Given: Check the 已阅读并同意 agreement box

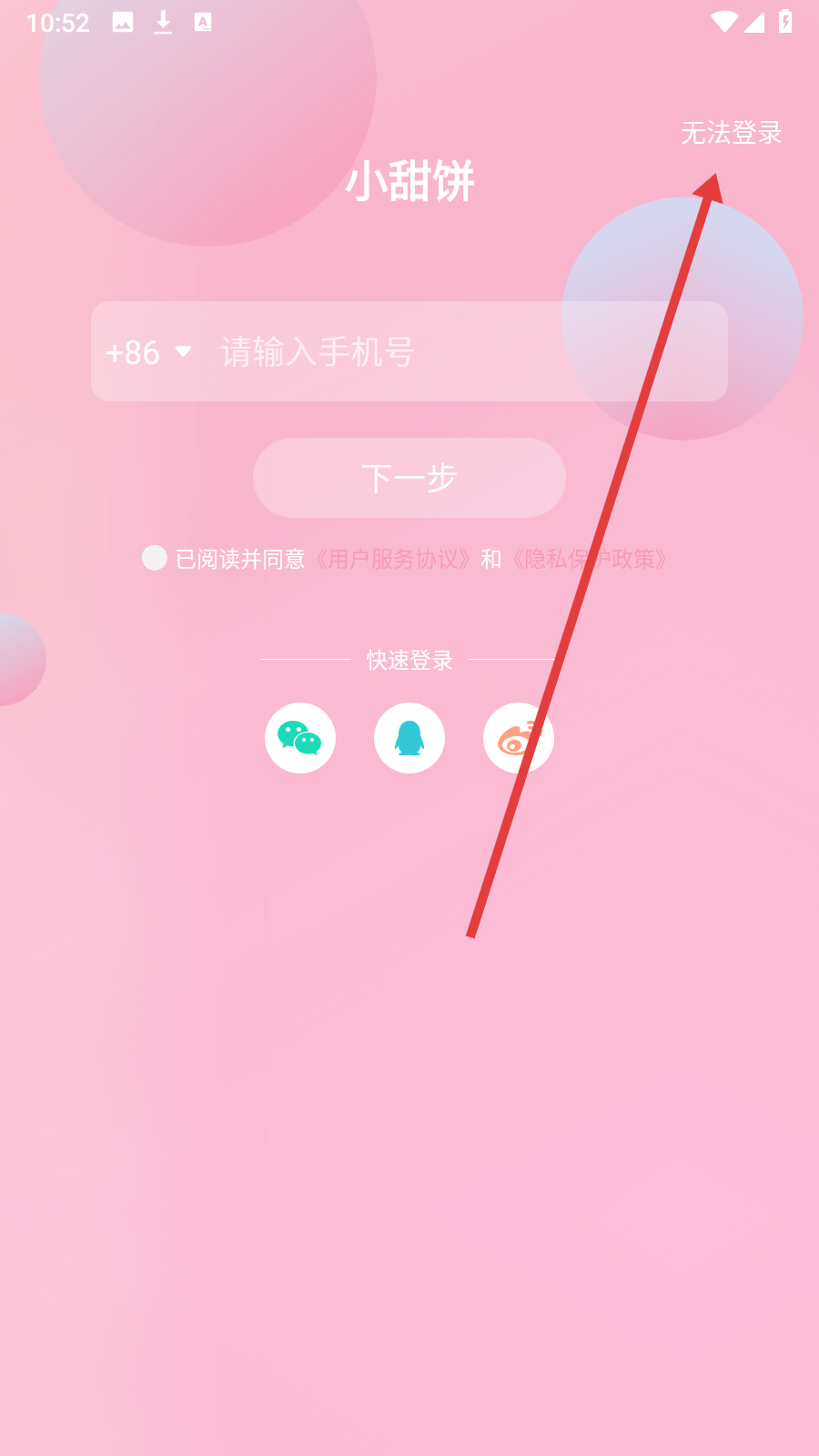Looking at the screenshot, I should 155,558.
